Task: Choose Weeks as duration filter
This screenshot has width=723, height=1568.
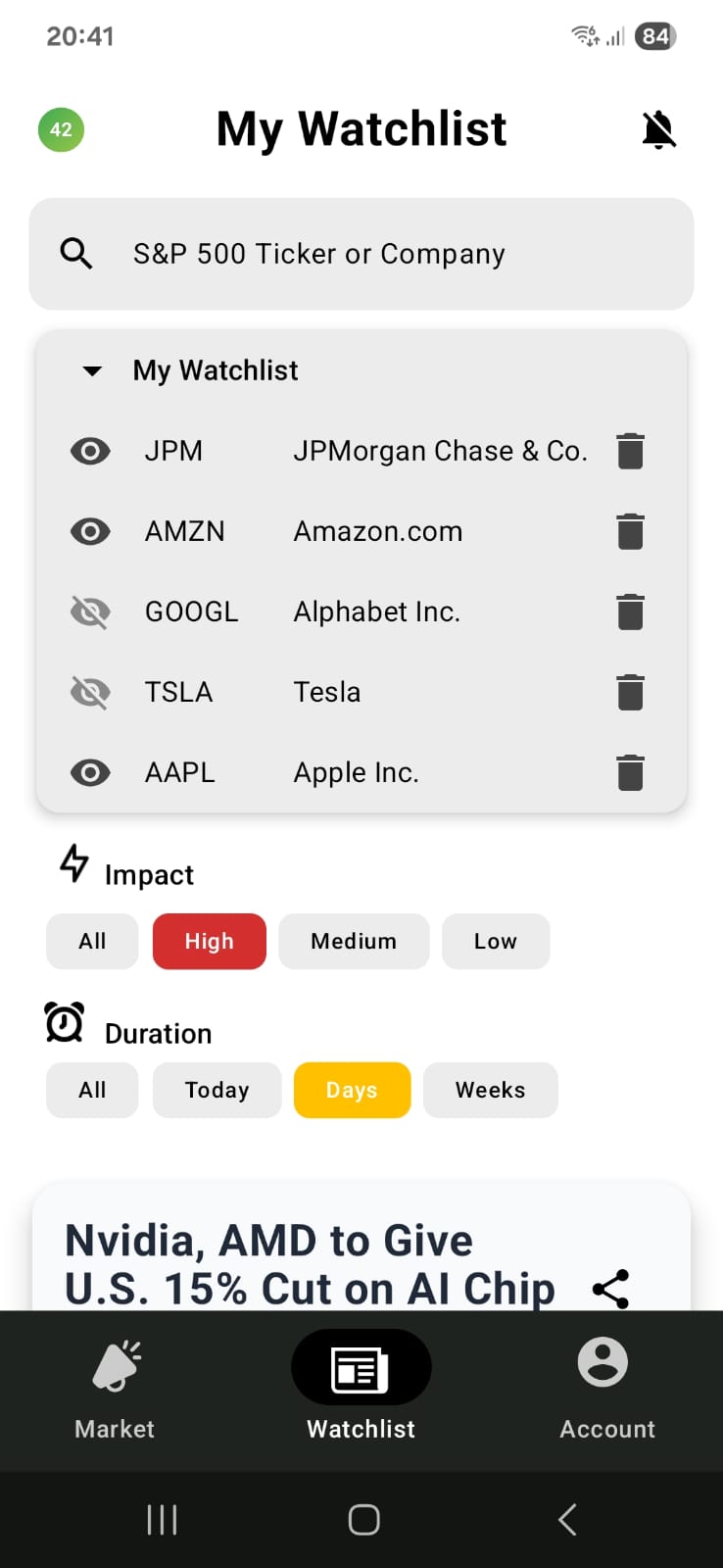Action: [x=490, y=1090]
